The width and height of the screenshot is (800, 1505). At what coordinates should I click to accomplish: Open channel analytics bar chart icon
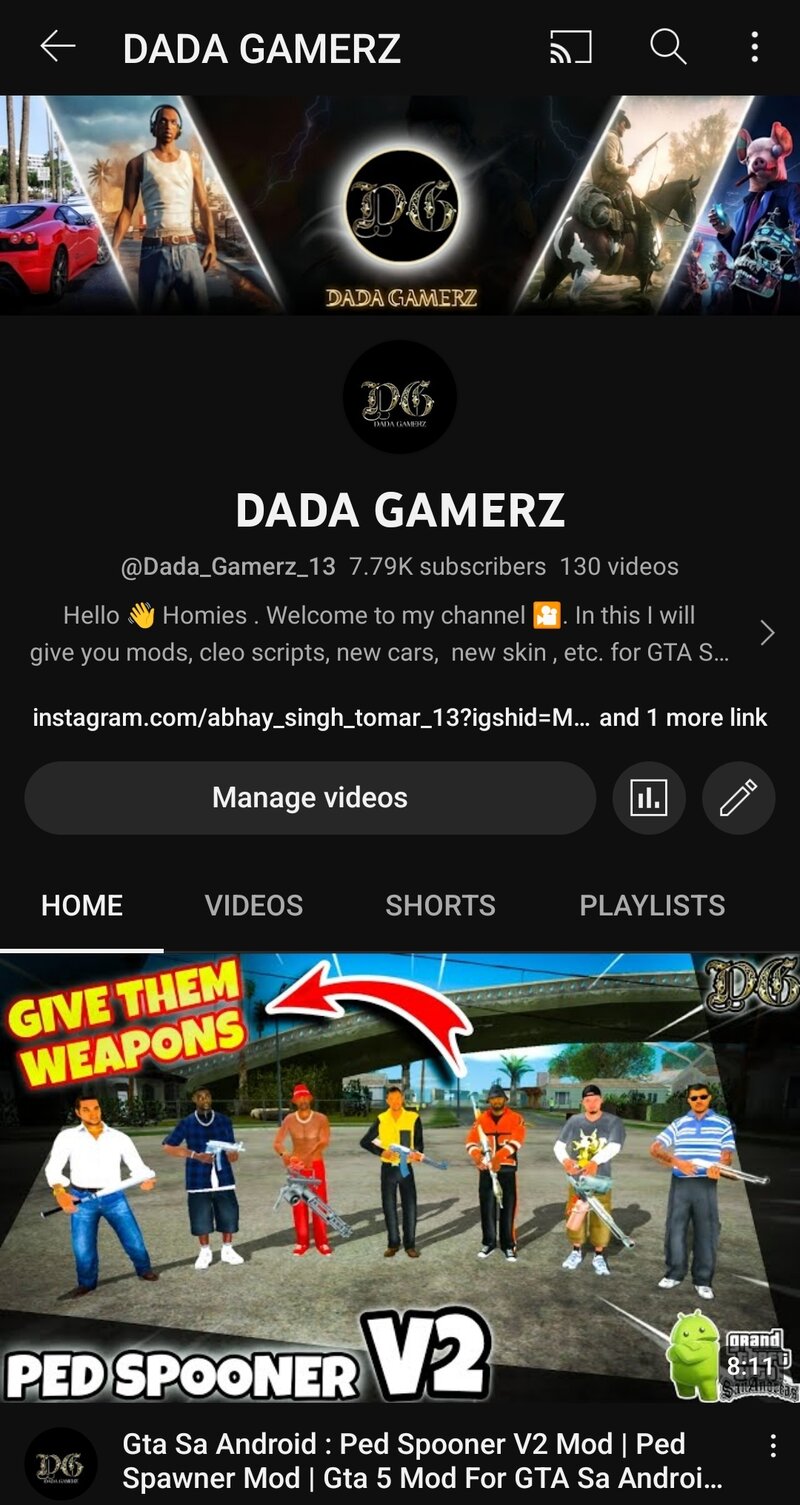tap(649, 798)
